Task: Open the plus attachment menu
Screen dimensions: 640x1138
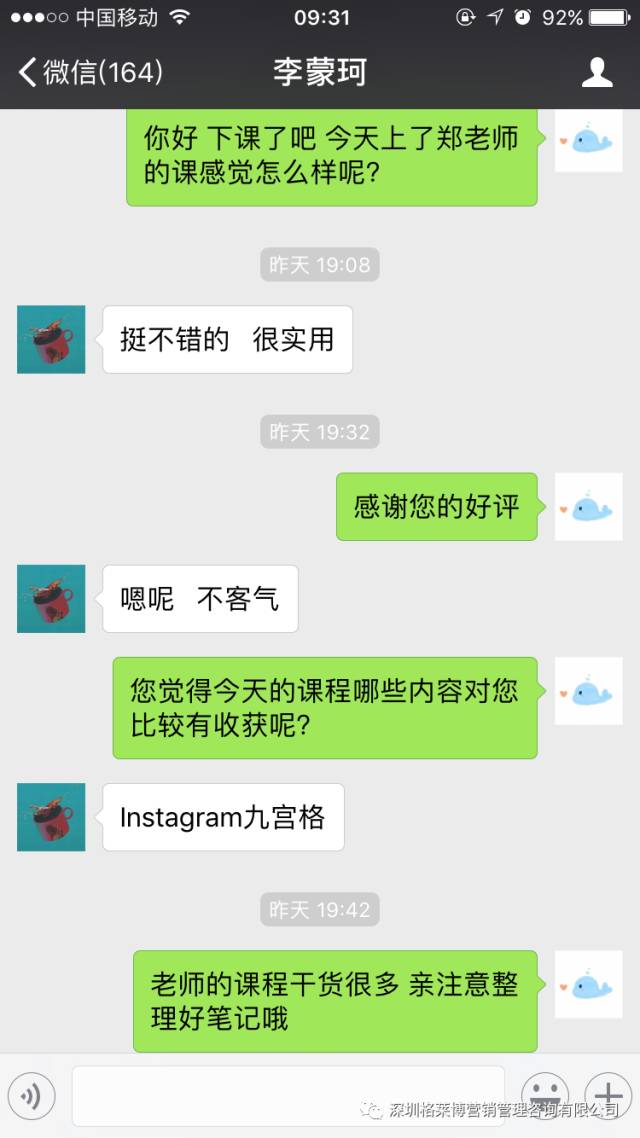Action: (606, 1092)
